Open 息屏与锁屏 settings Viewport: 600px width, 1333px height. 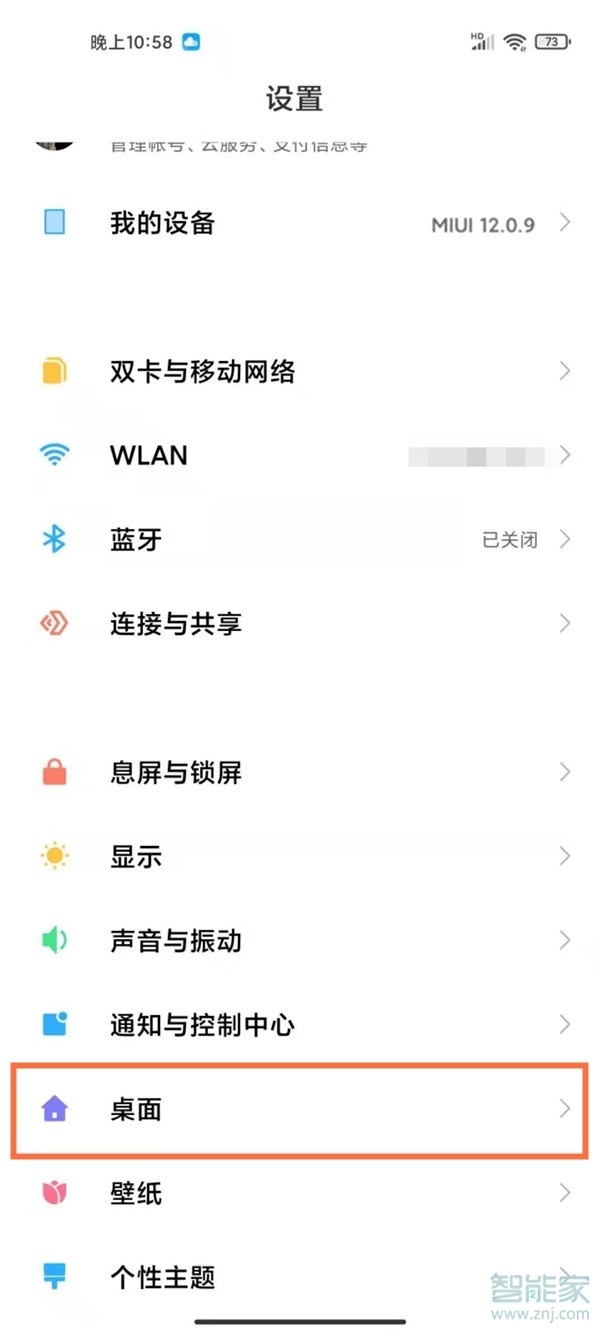(300, 772)
